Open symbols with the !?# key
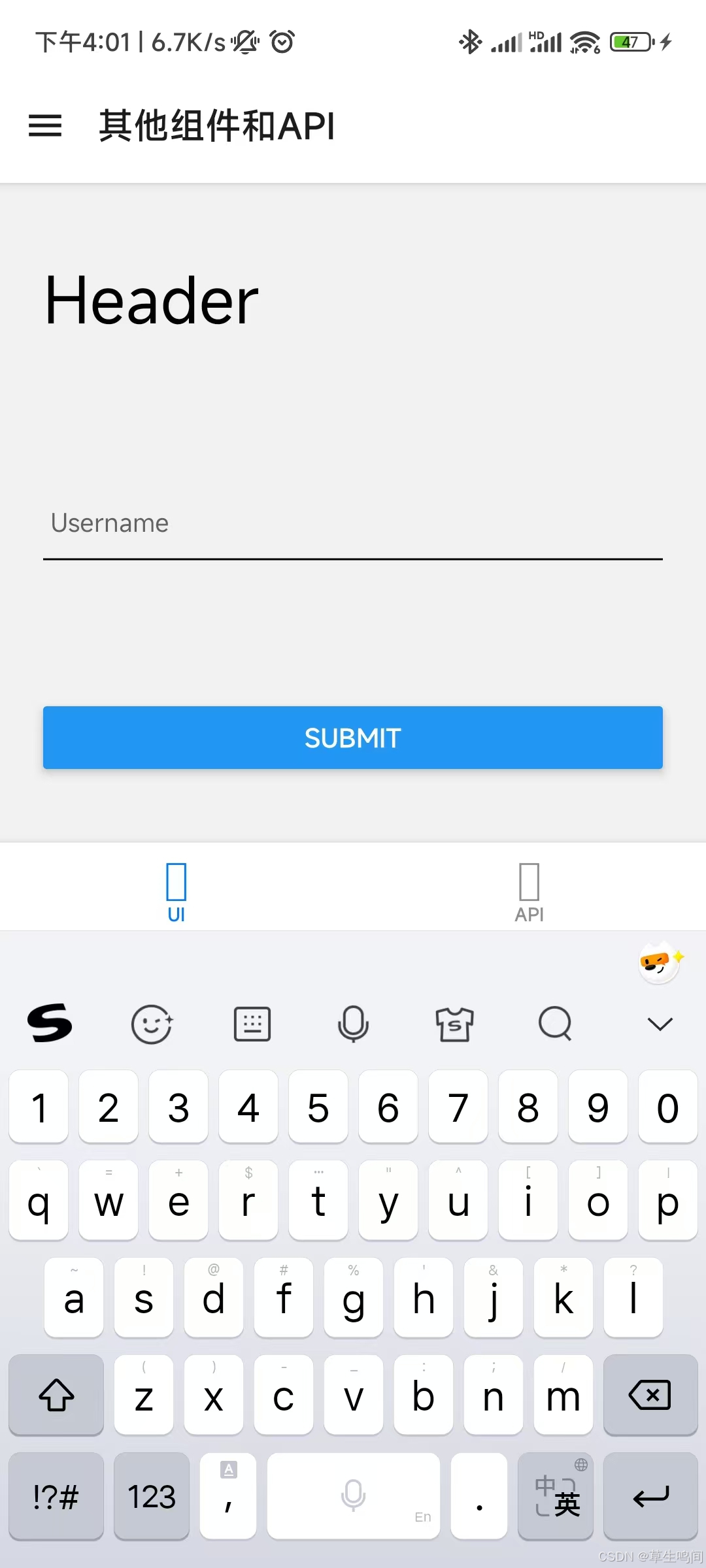Screen dimensions: 706x1568 (x=56, y=1496)
